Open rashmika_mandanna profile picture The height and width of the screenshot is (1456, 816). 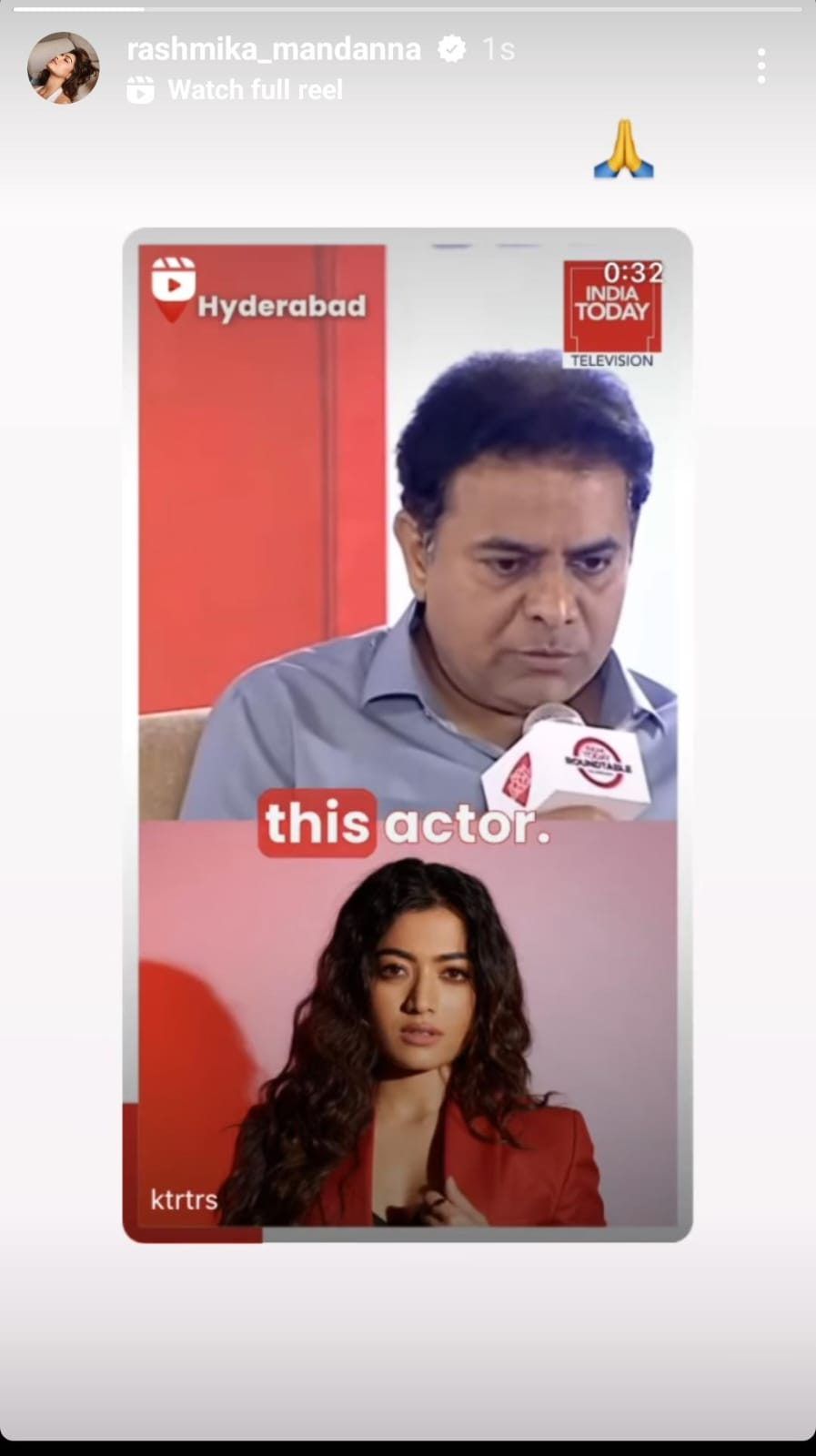(63, 67)
